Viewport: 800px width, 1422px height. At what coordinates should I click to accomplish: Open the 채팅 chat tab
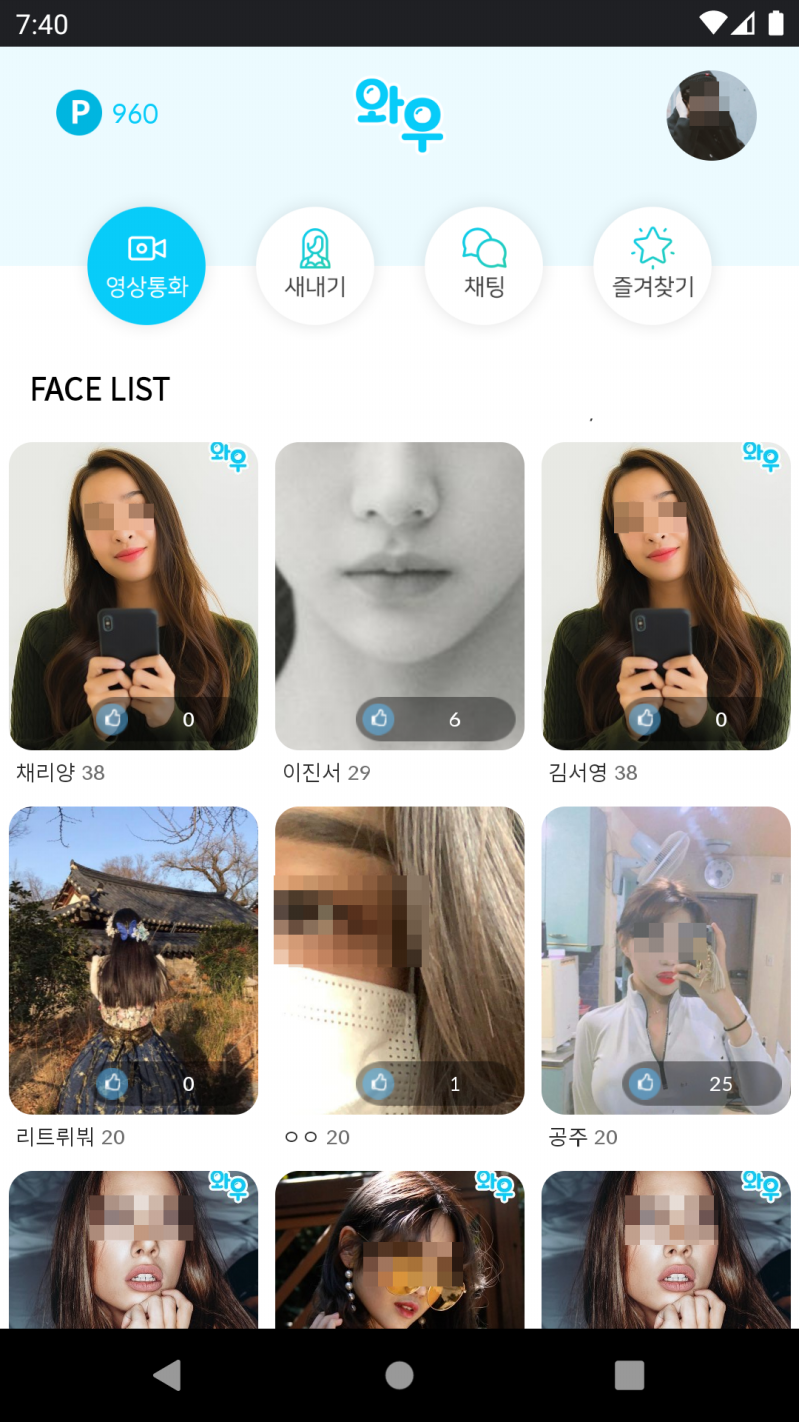[x=484, y=265]
